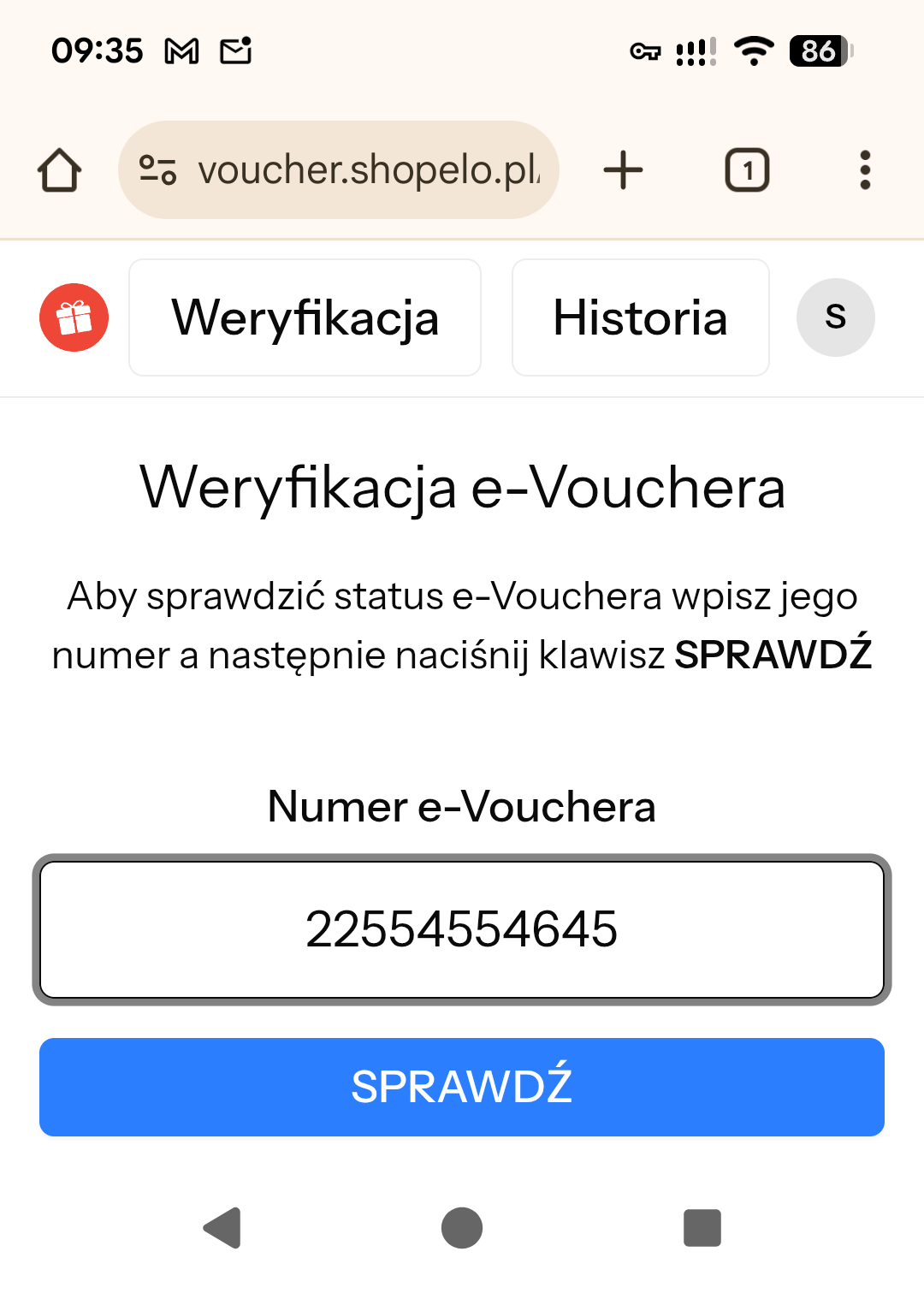This screenshot has height=1299, width=924.
Task: Open a new browser tab
Action: (623, 169)
